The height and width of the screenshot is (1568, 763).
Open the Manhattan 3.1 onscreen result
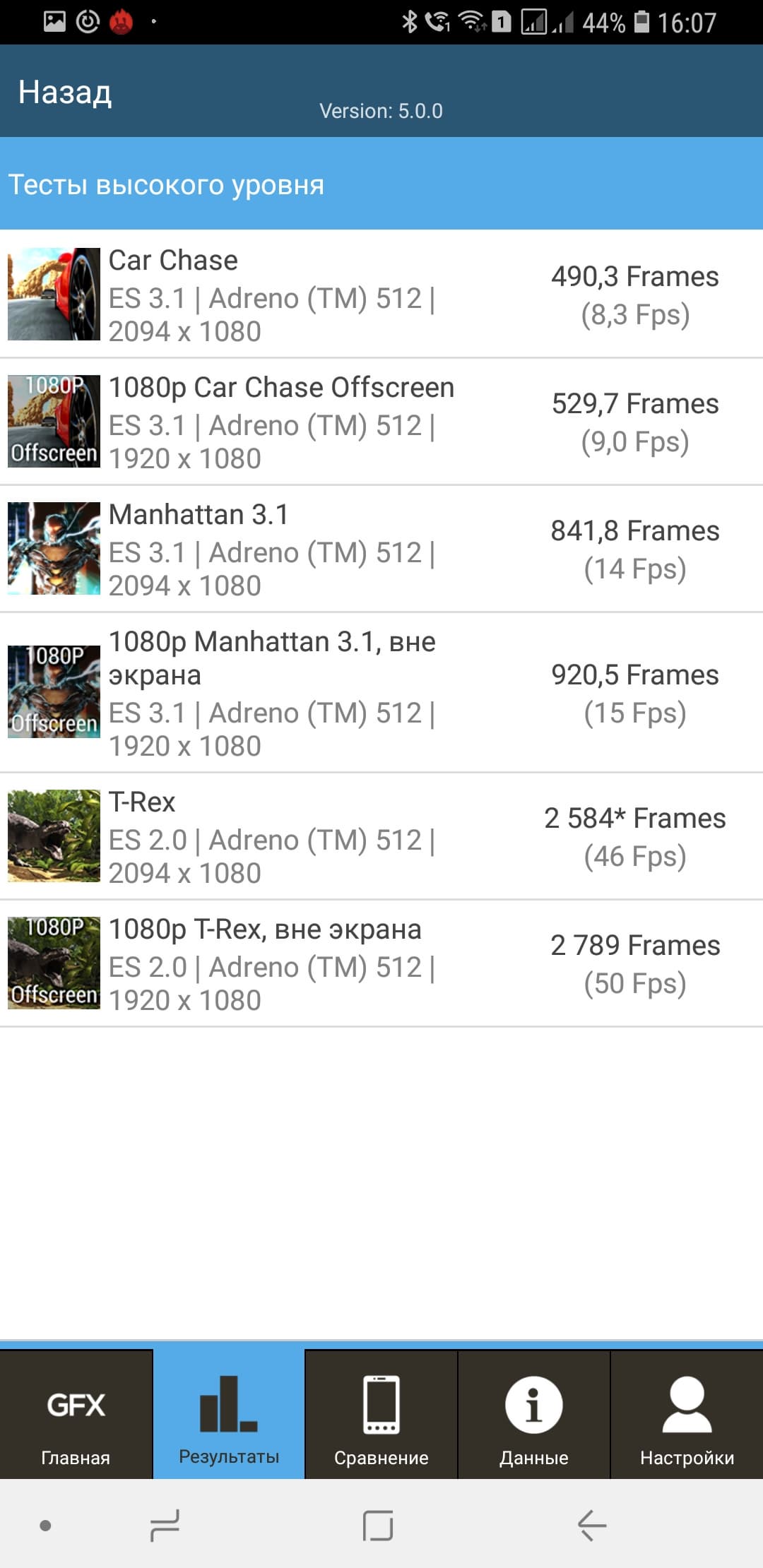(x=381, y=549)
